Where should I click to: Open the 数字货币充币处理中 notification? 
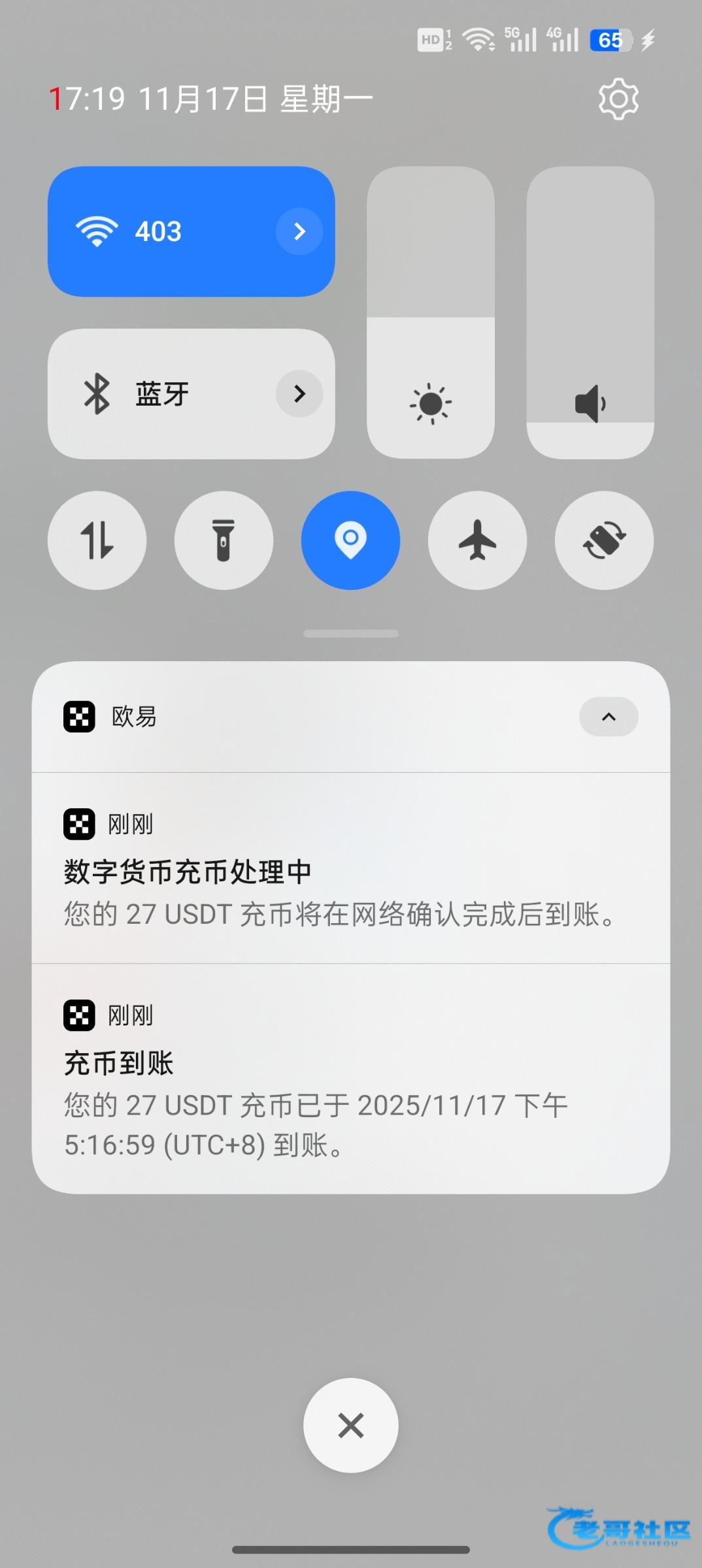[350, 872]
